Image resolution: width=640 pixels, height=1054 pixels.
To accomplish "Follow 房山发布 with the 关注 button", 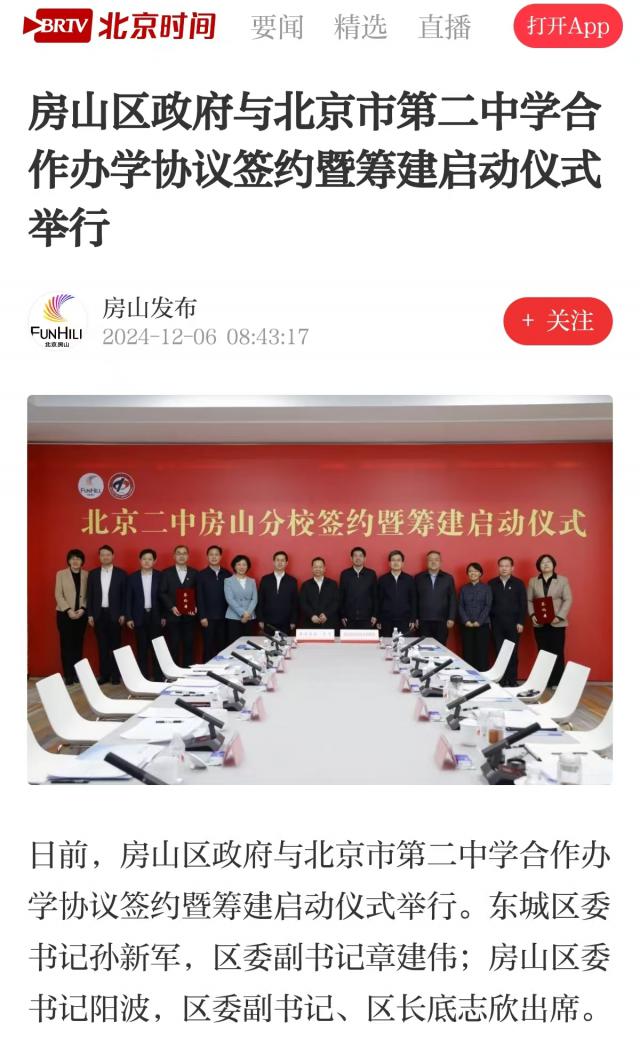I will tap(557, 321).
